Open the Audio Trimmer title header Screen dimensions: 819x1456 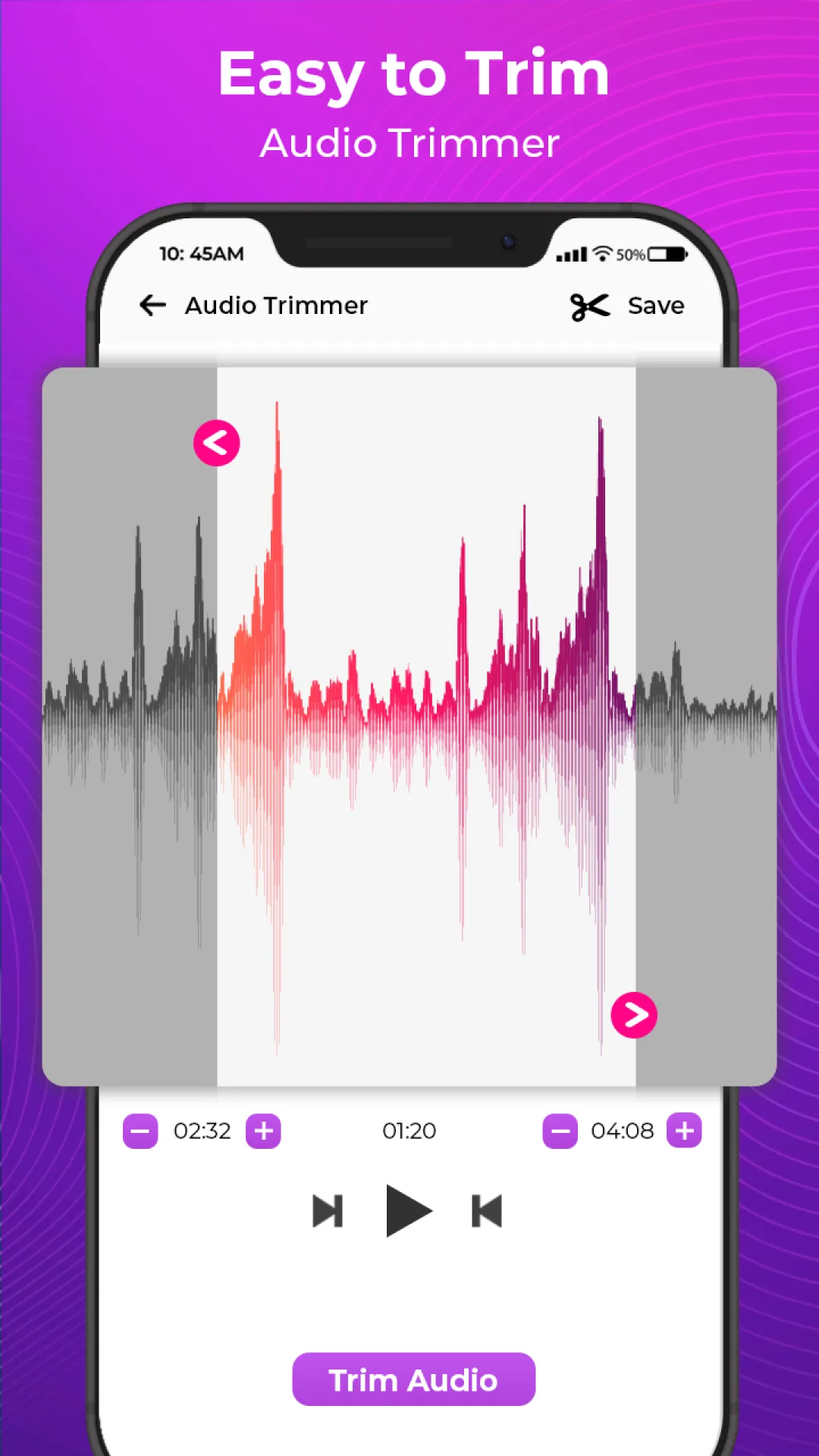(276, 305)
